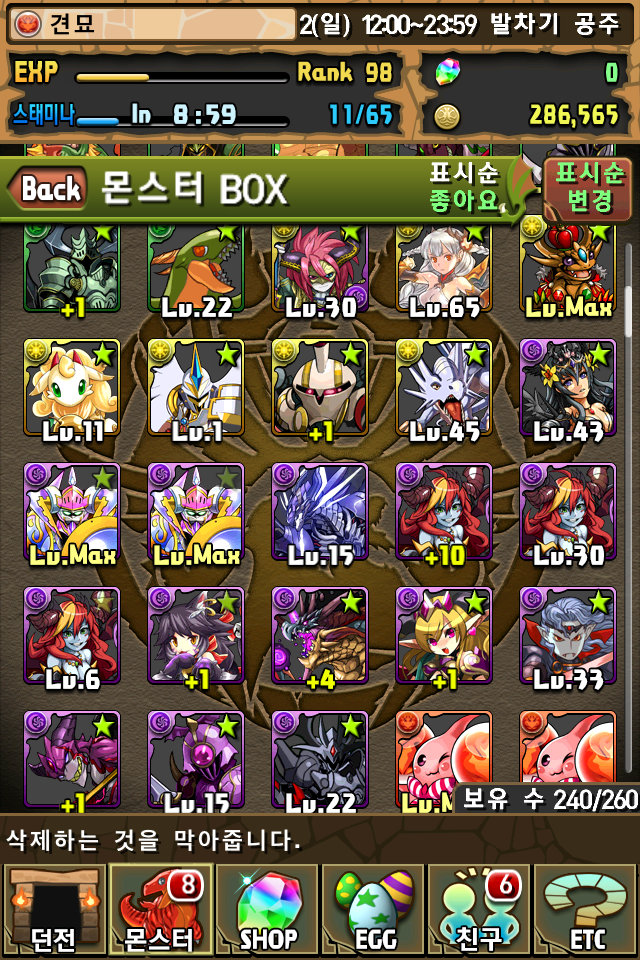
Task: Select the Lv.43 dark-haired goddess monster
Action: pyautogui.click(x=567, y=390)
